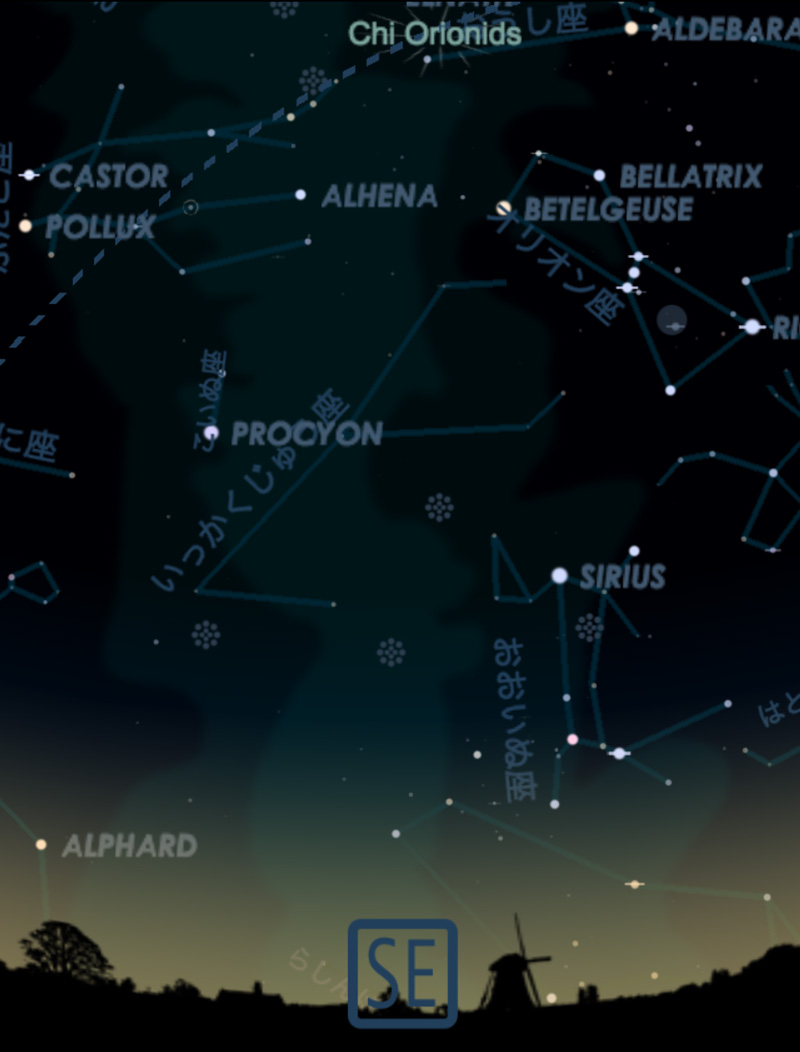Select the star Bellatrix
Screen dimensions: 800x1052
tap(599, 176)
